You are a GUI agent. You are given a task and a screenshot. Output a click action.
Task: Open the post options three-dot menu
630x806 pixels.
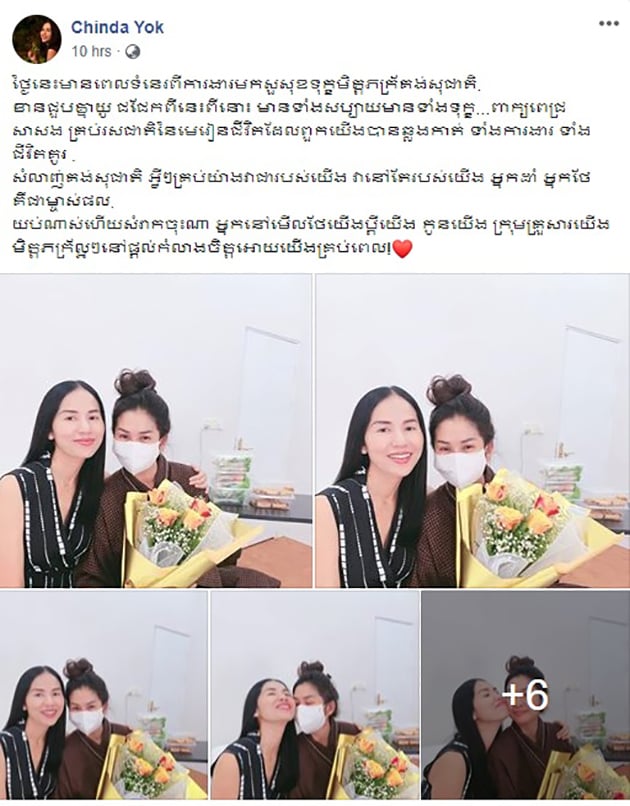(x=608, y=22)
